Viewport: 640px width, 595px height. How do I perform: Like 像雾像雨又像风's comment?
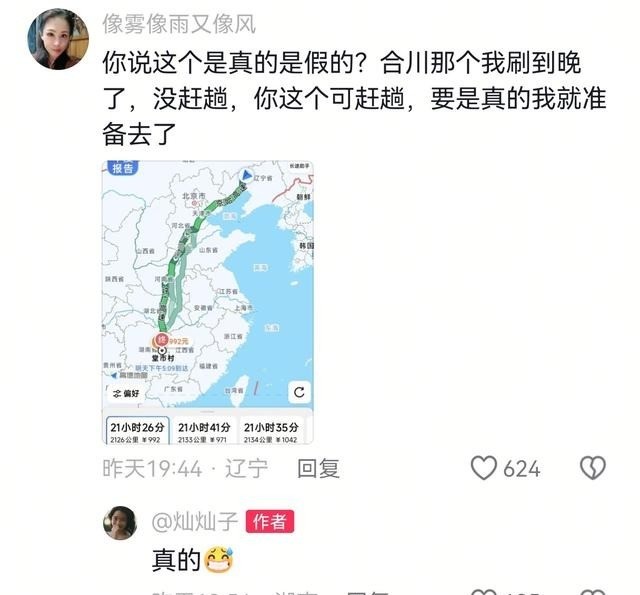485,468
